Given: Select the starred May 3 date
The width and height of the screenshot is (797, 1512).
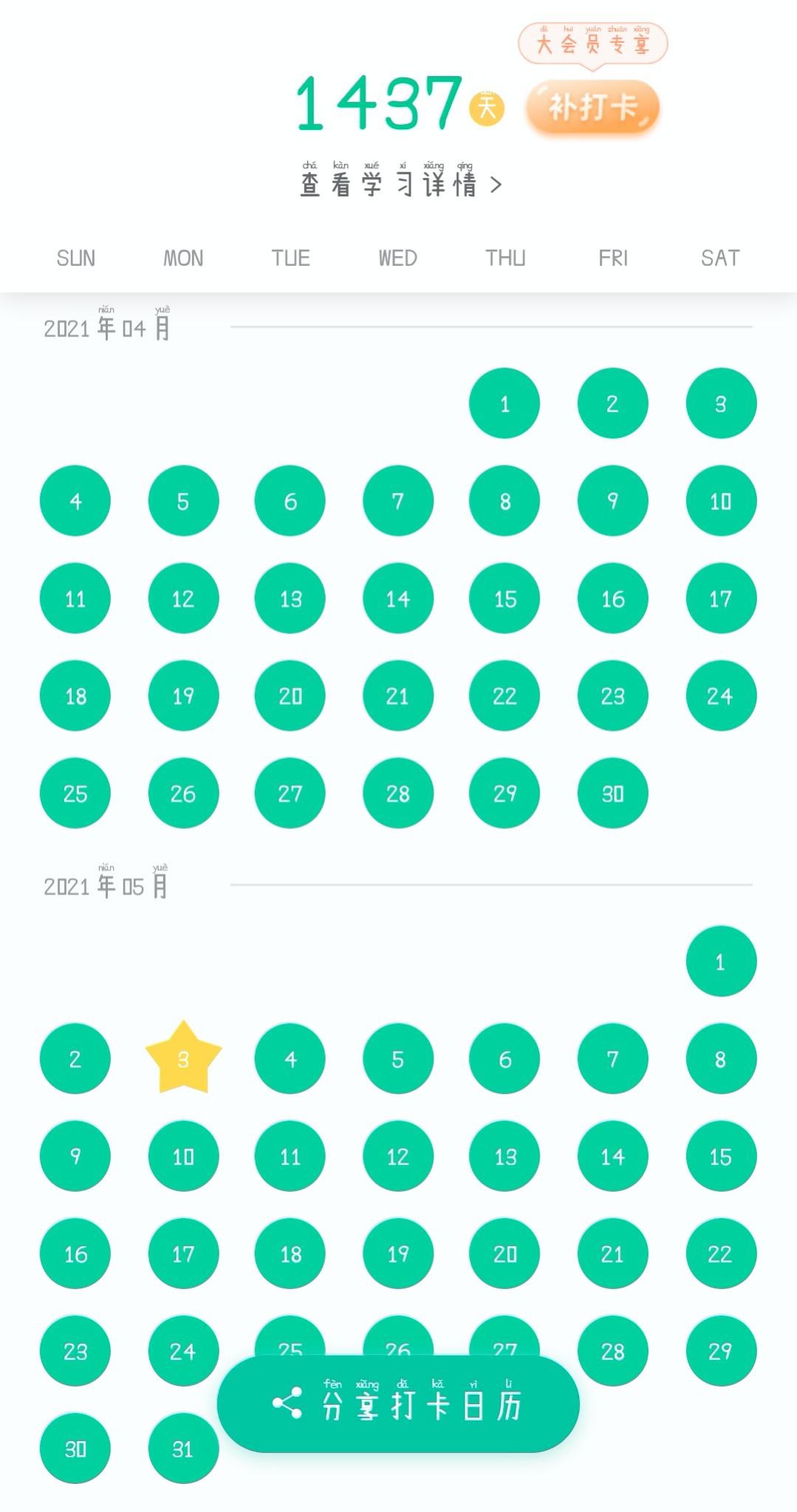Looking at the screenshot, I should tap(183, 1059).
